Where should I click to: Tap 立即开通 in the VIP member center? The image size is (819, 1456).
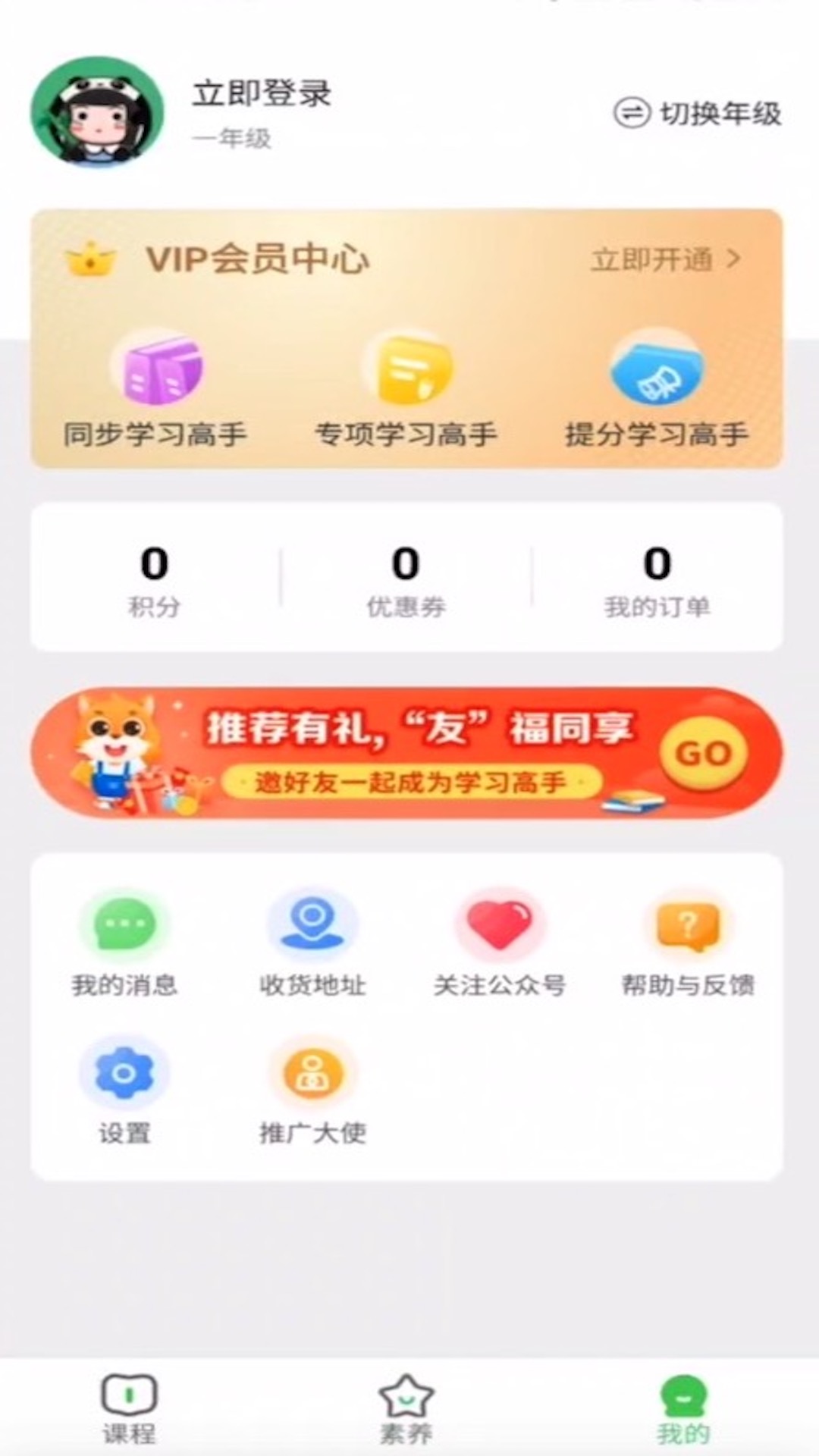pos(665,260)
